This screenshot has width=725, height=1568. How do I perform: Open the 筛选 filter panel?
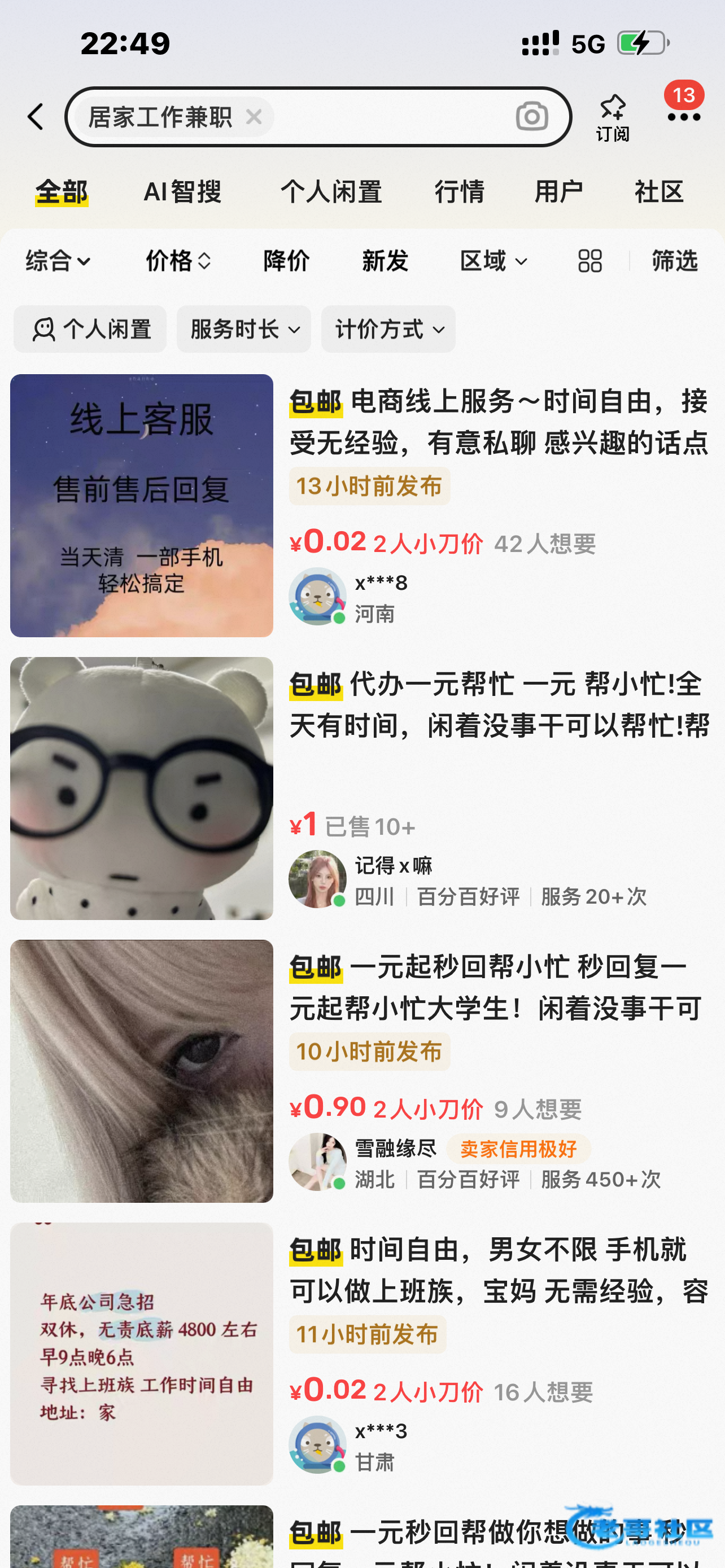coord(675,261)
